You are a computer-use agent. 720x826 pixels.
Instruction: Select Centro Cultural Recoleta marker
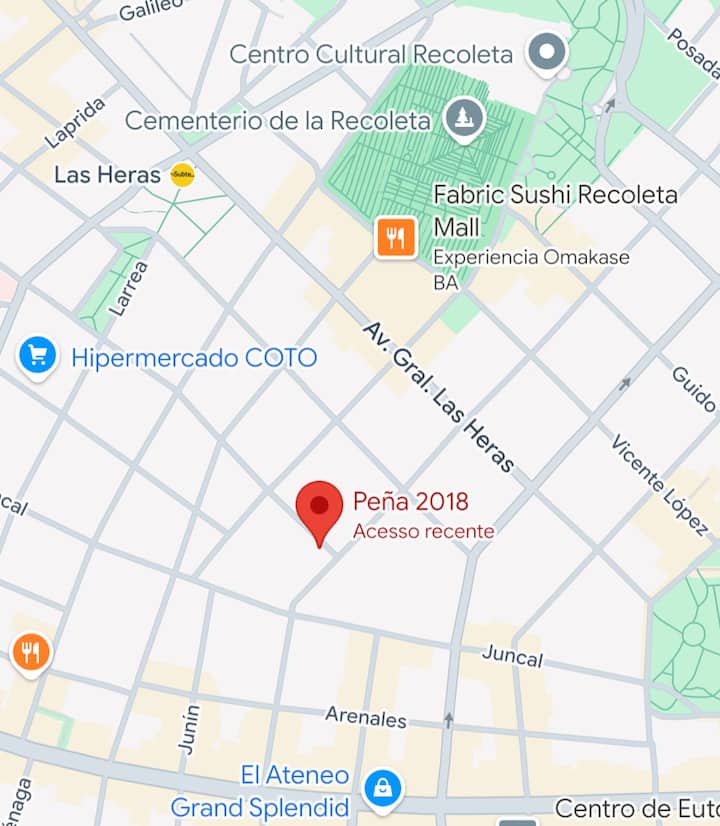coord(547,51)
